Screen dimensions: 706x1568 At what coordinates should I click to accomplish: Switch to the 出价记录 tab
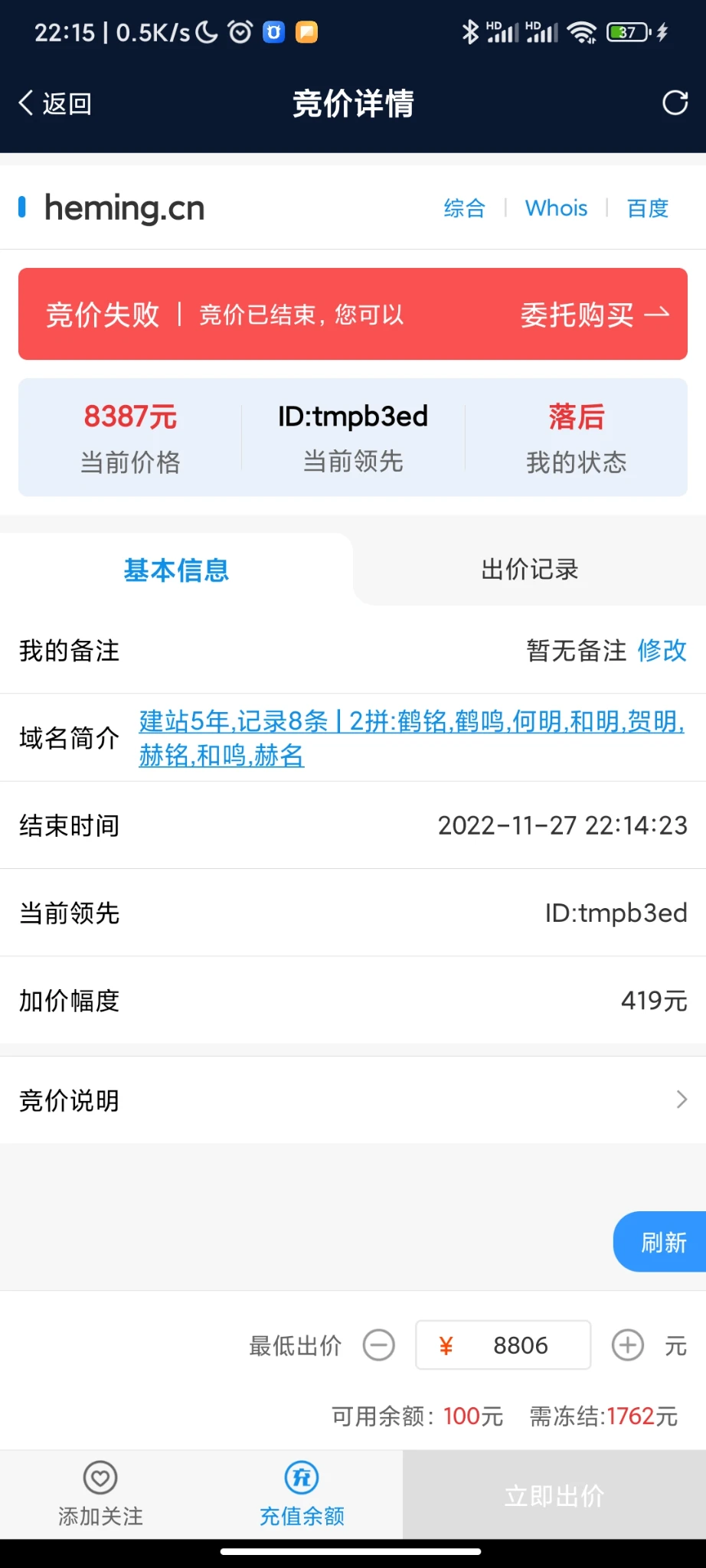pos(529,570)
